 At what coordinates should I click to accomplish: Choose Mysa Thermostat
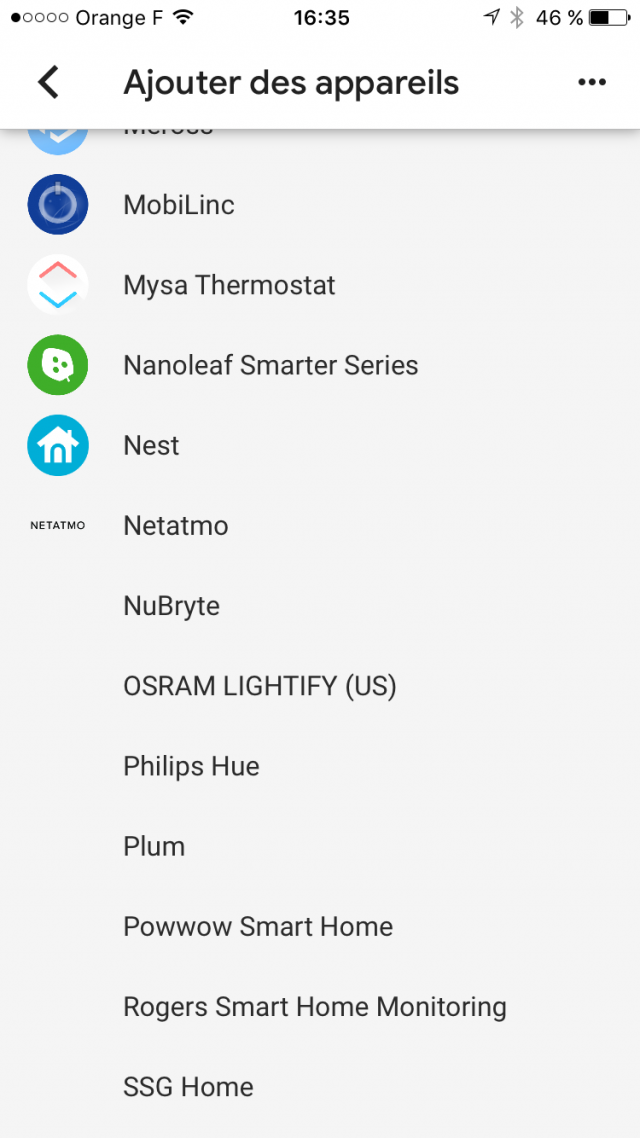point(229,285)
